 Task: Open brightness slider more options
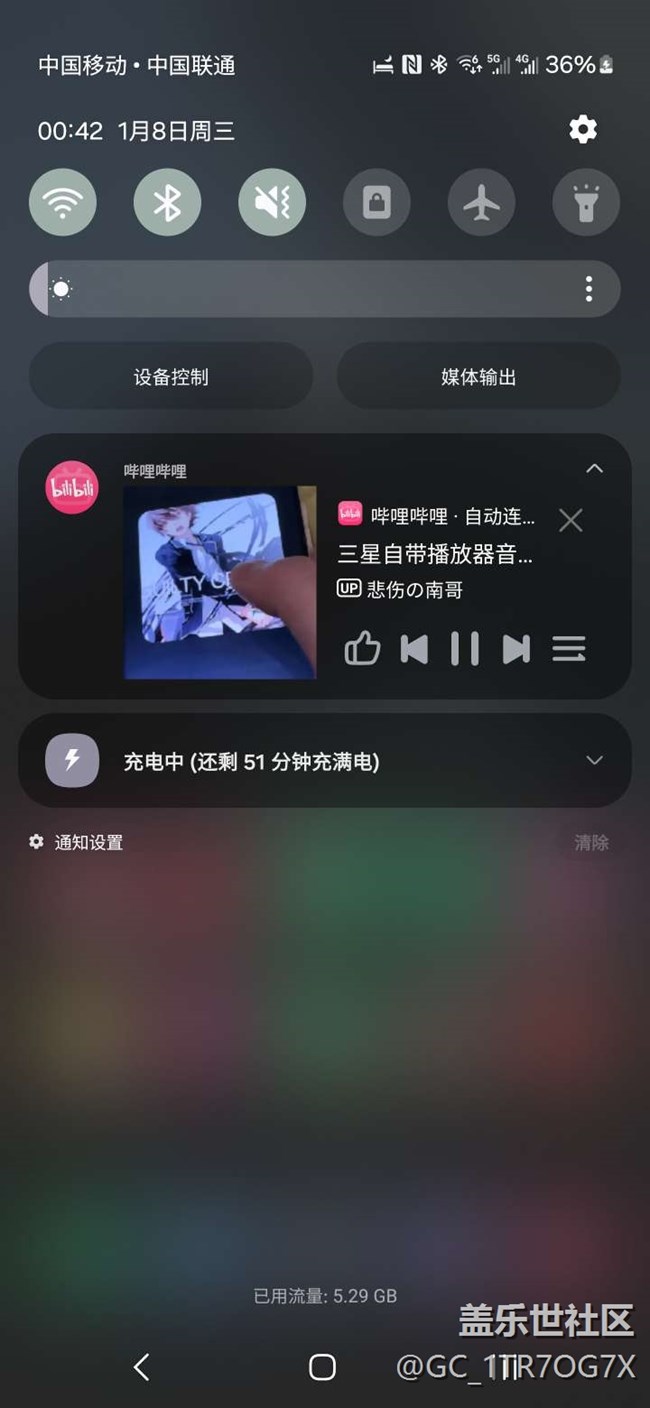point(589,289)
